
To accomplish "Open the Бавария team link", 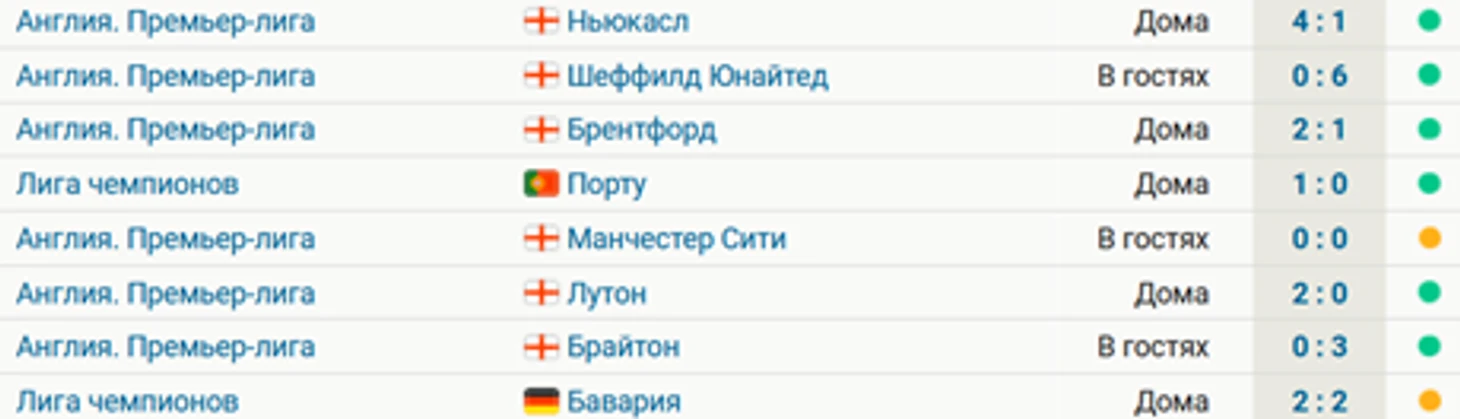I will click(x=623, y=402).
